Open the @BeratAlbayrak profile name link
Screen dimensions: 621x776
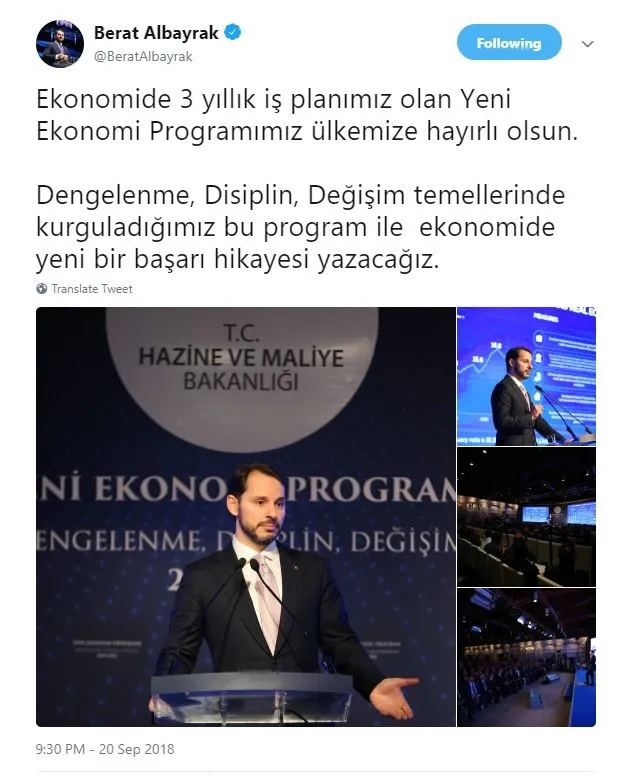coord(156,33)
